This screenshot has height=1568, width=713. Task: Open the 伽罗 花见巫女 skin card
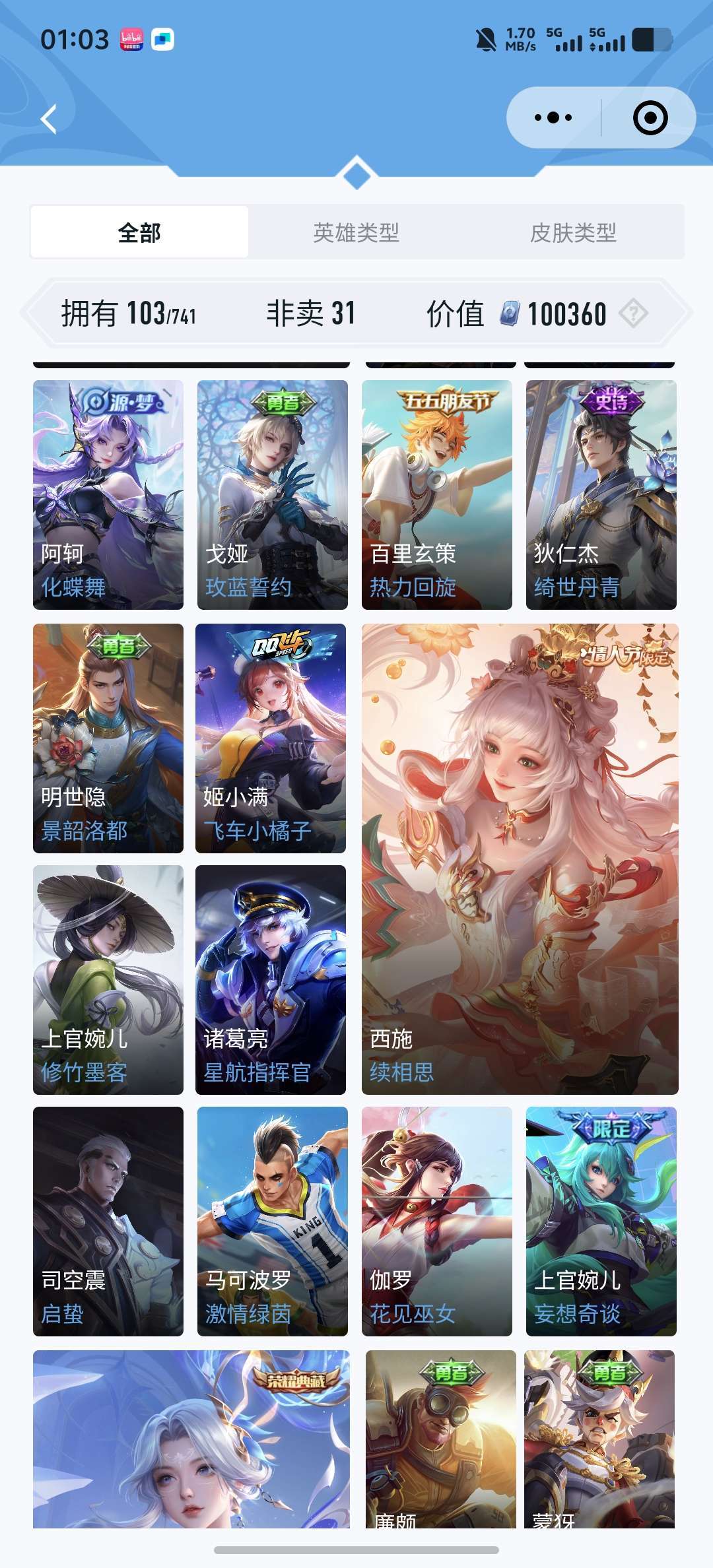pos(436,1221)
